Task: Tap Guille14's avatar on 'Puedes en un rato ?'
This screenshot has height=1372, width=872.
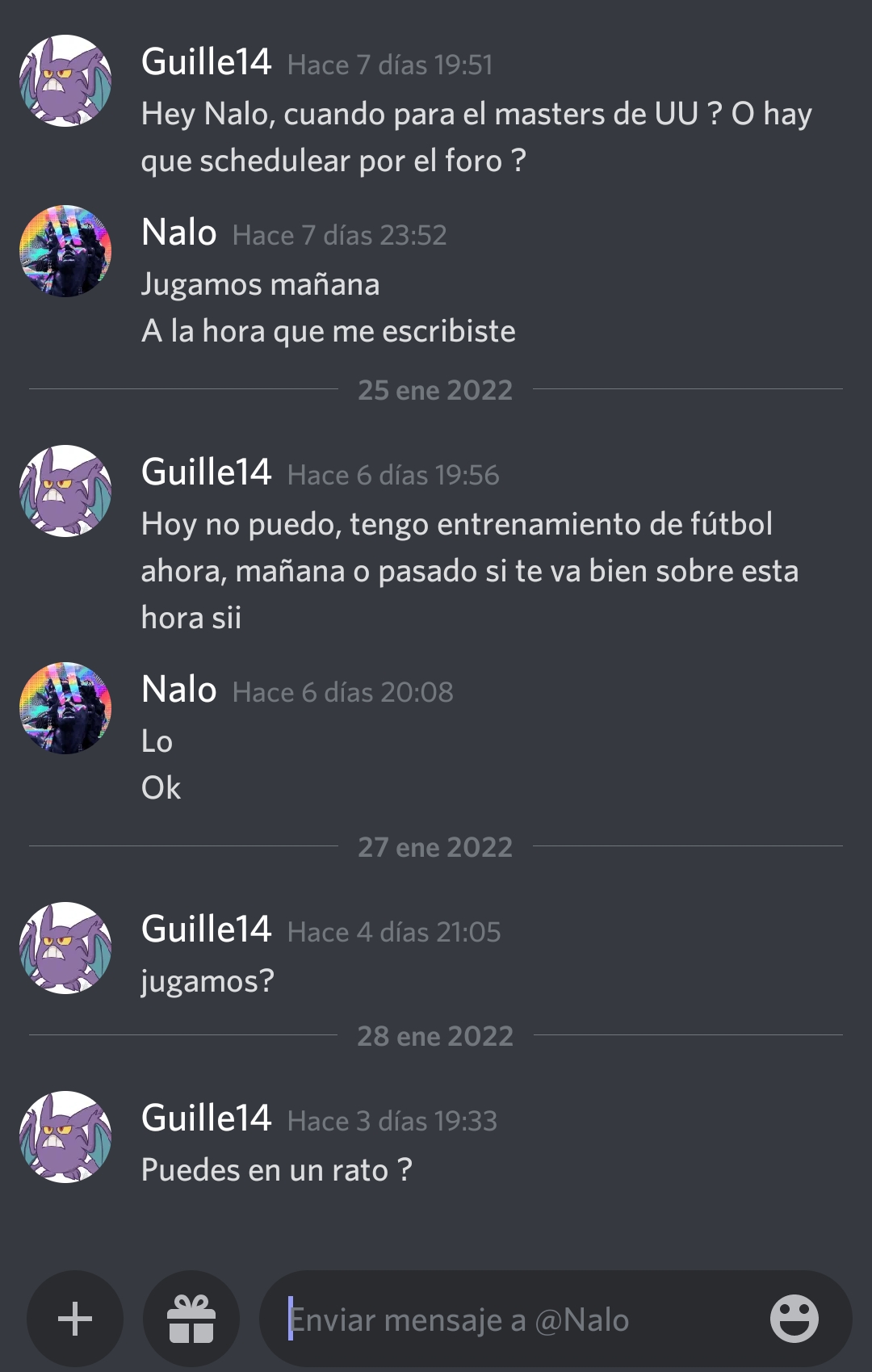Action: point(65,1137)
